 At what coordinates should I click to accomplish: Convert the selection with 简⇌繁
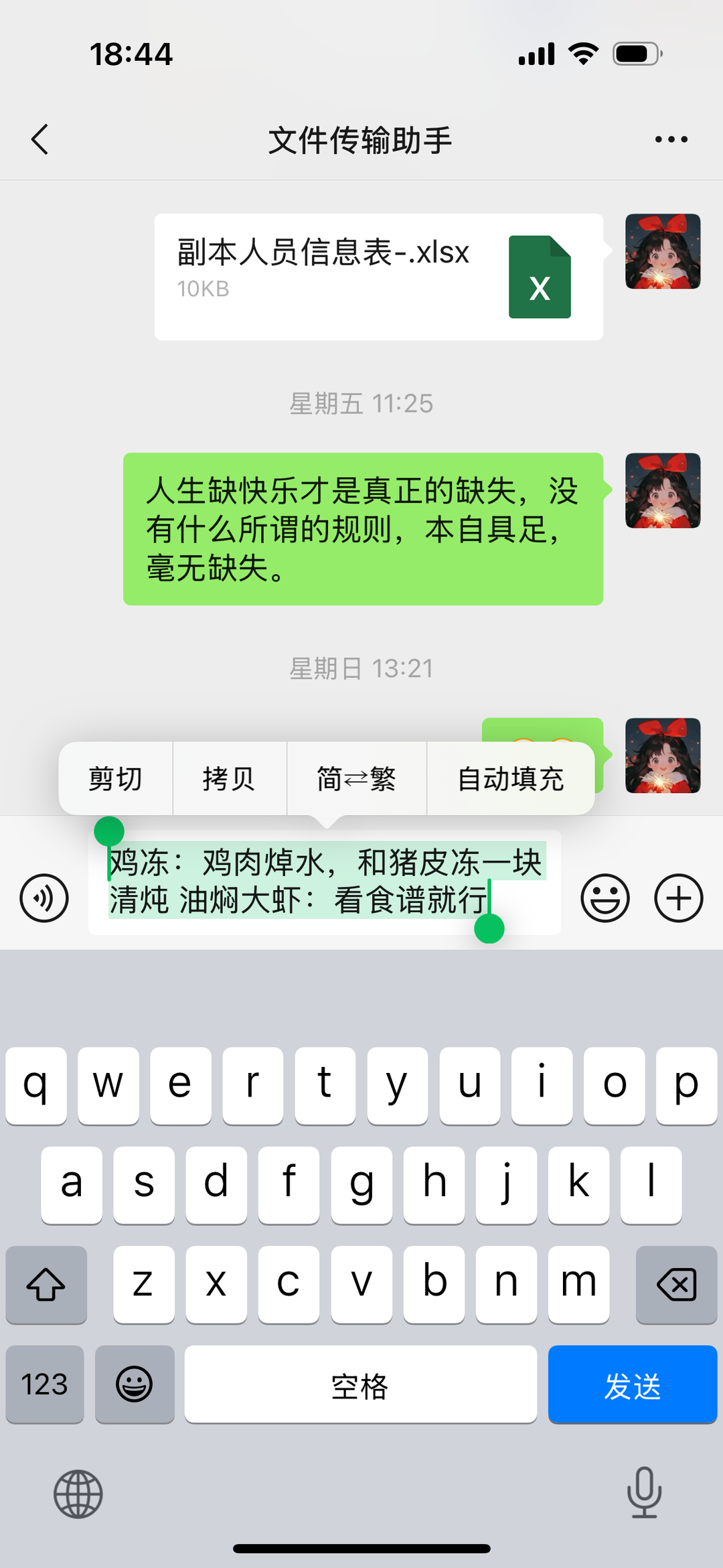tap(356, 779)
